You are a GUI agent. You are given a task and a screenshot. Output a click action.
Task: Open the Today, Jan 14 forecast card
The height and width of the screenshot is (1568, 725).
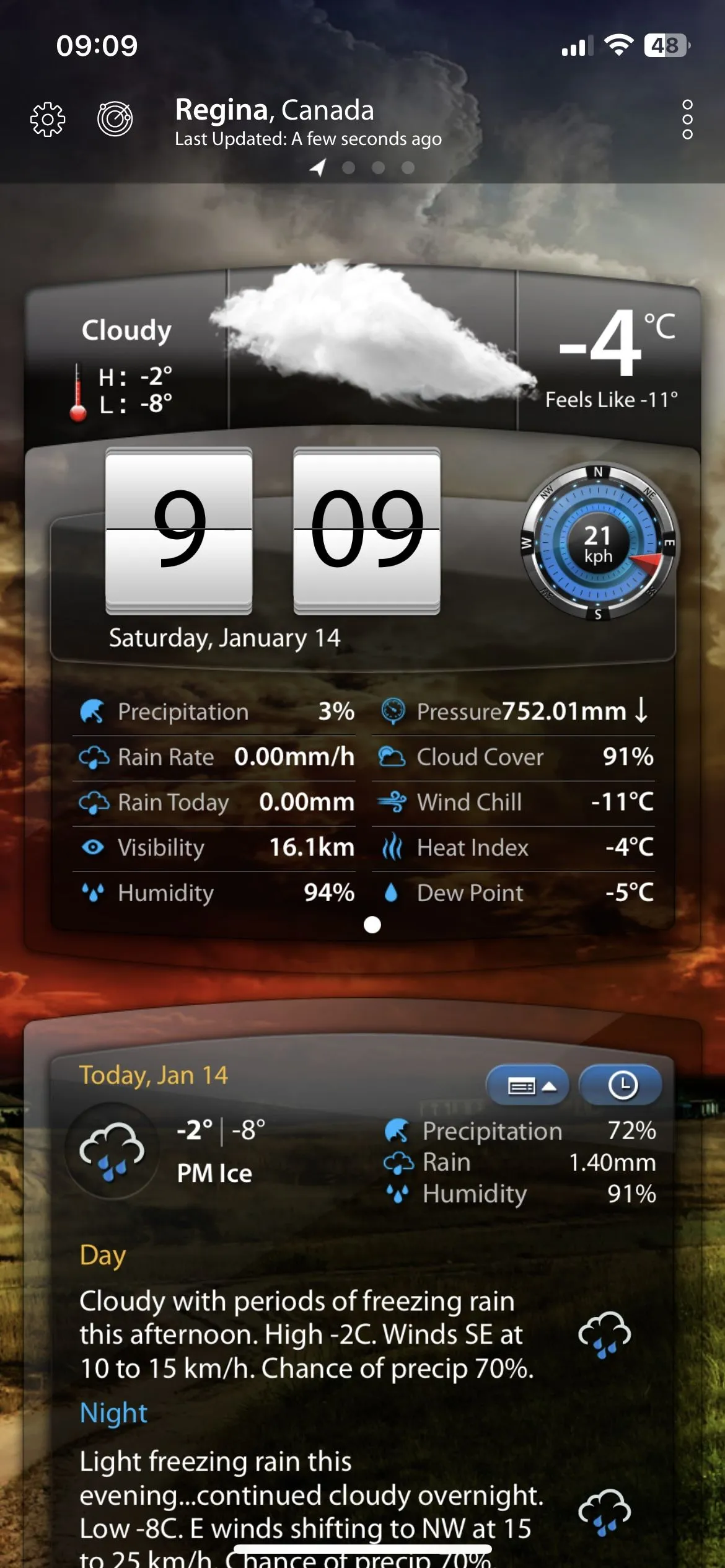pos(154,1075)
